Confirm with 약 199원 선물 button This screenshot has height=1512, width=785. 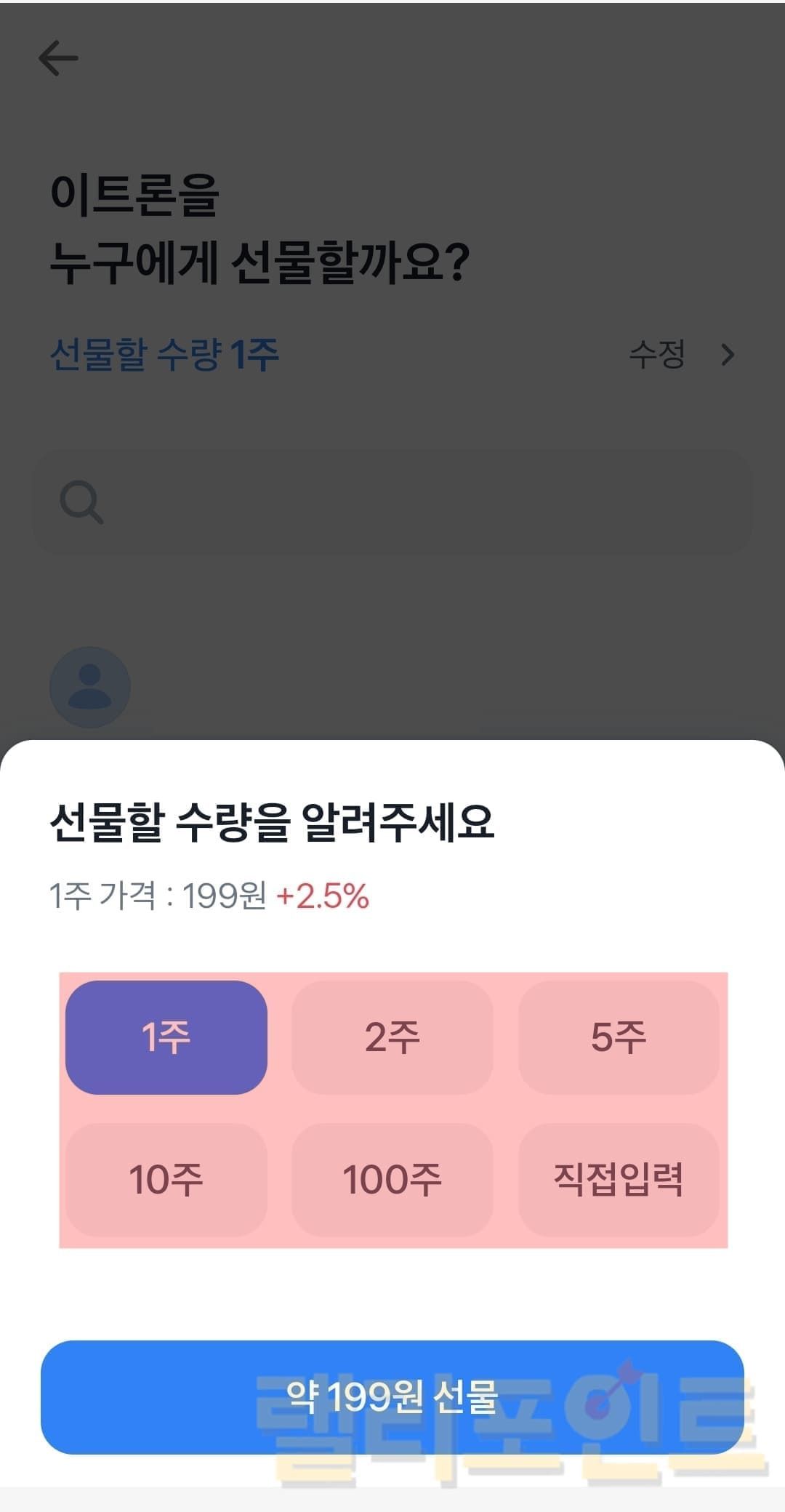click(392, 1396)
